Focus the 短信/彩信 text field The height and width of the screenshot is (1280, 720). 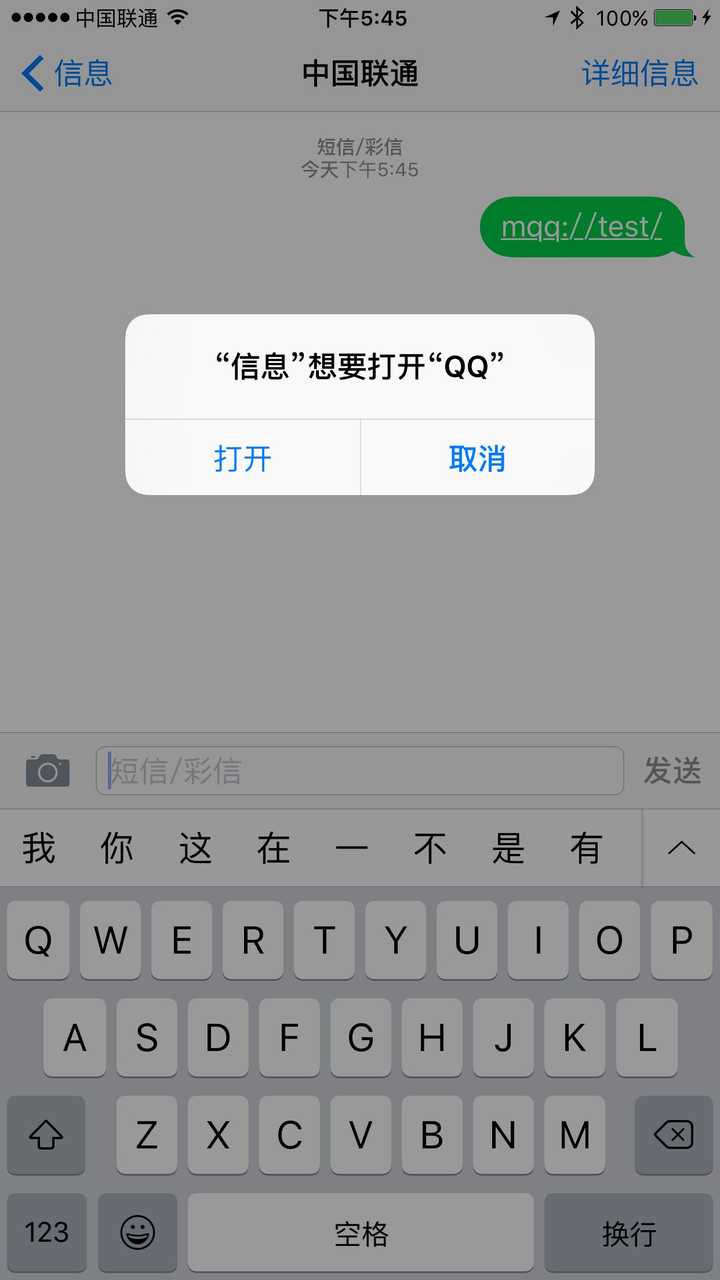(x=360, y=771)
